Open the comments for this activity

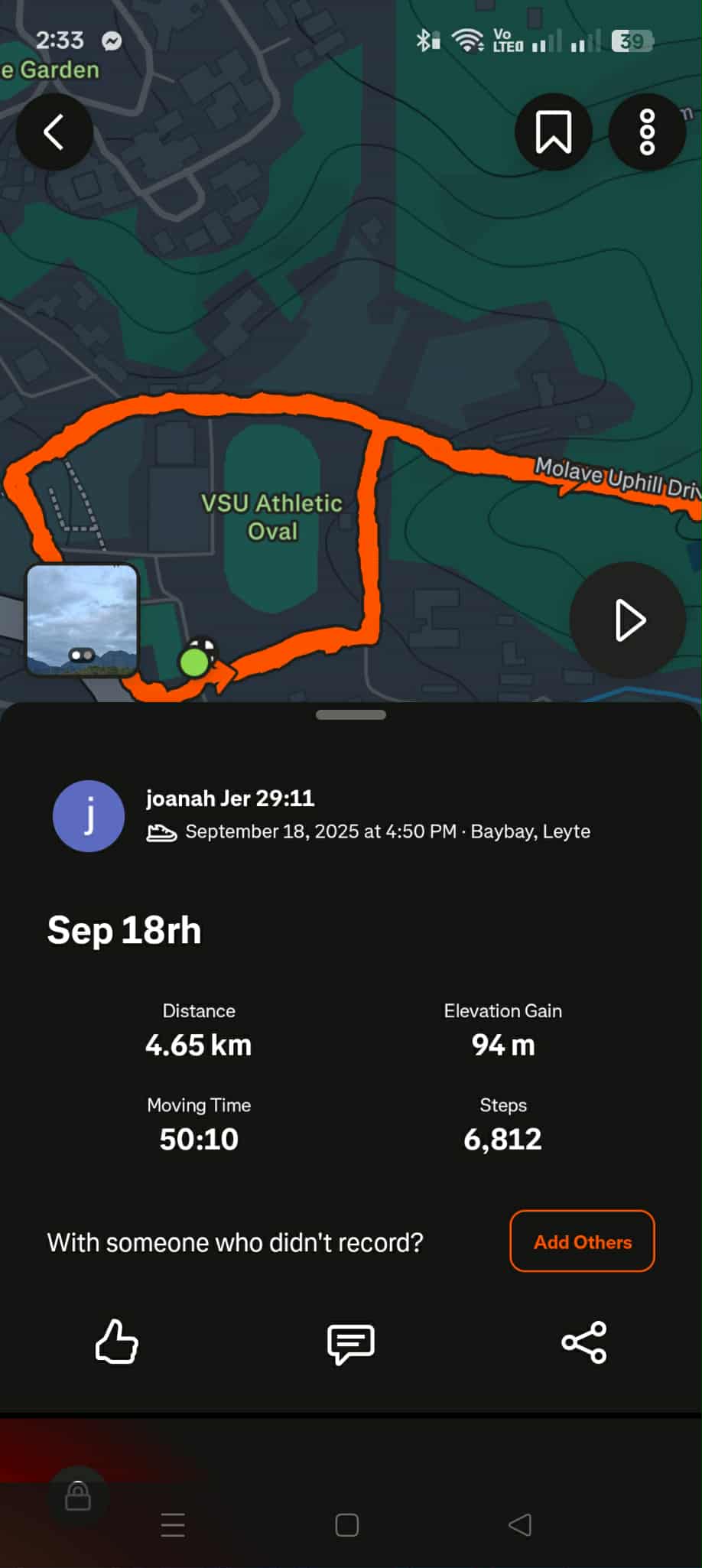(350, 1343)
